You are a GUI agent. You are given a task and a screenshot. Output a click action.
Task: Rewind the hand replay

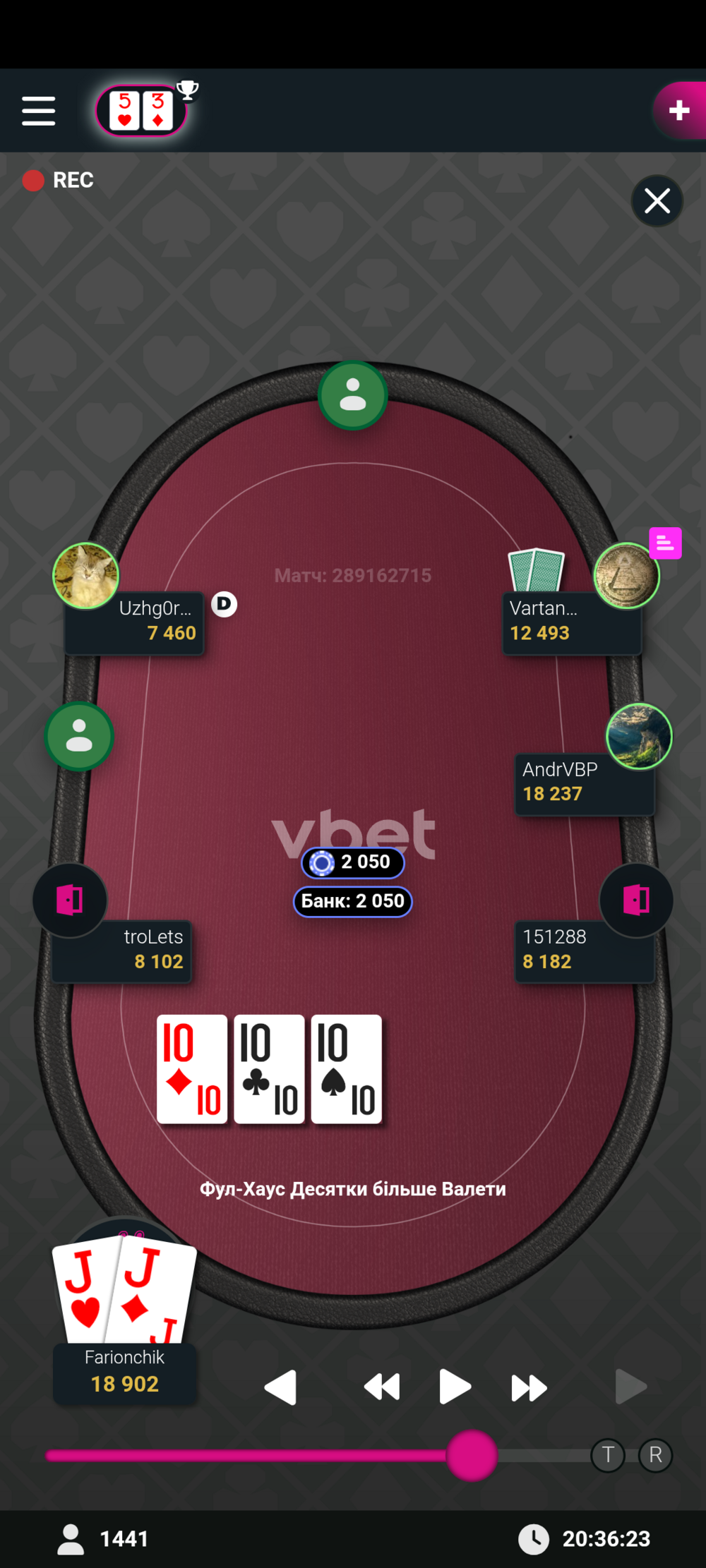coord(382,1387)
